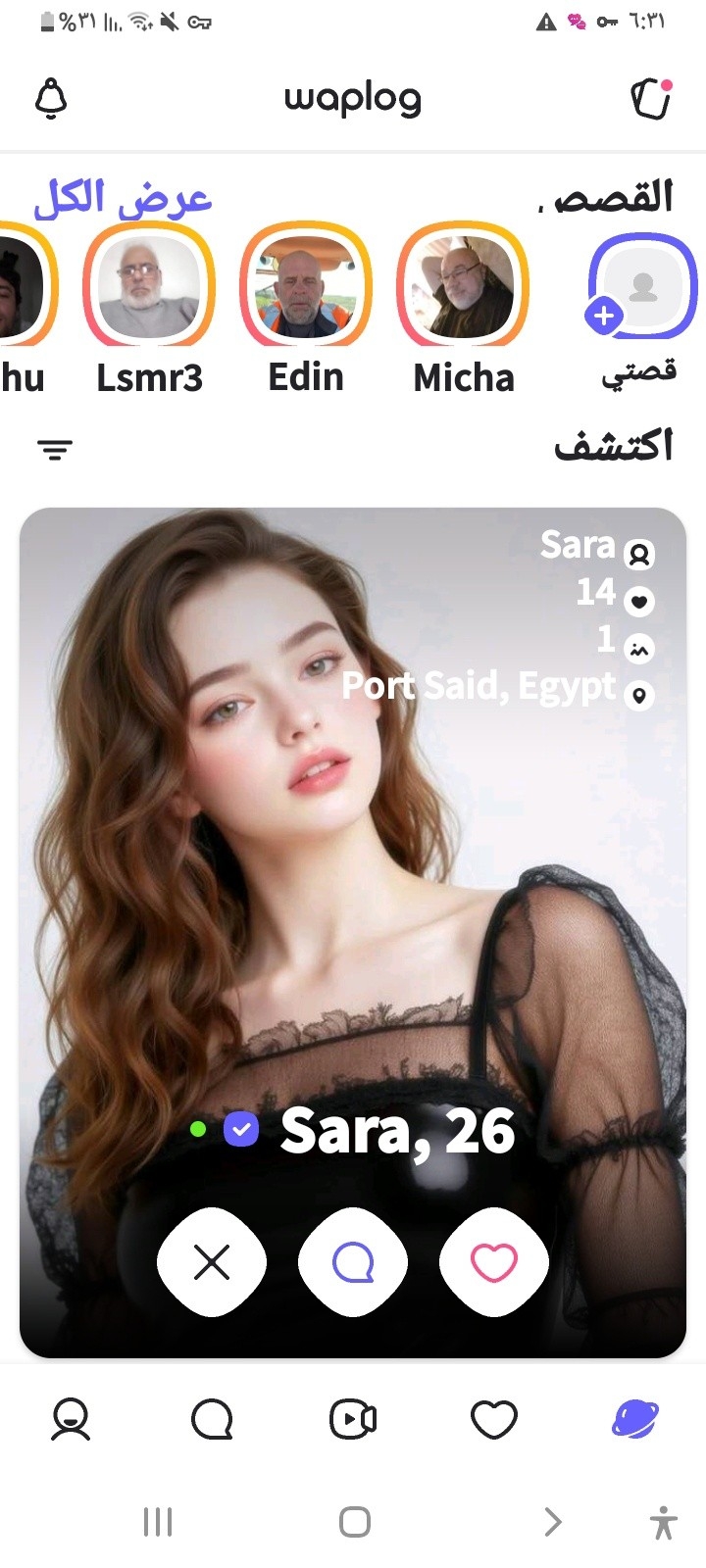View Micha's story
Viewport: 706px width, 1568px height.
[x=463, y=285]
